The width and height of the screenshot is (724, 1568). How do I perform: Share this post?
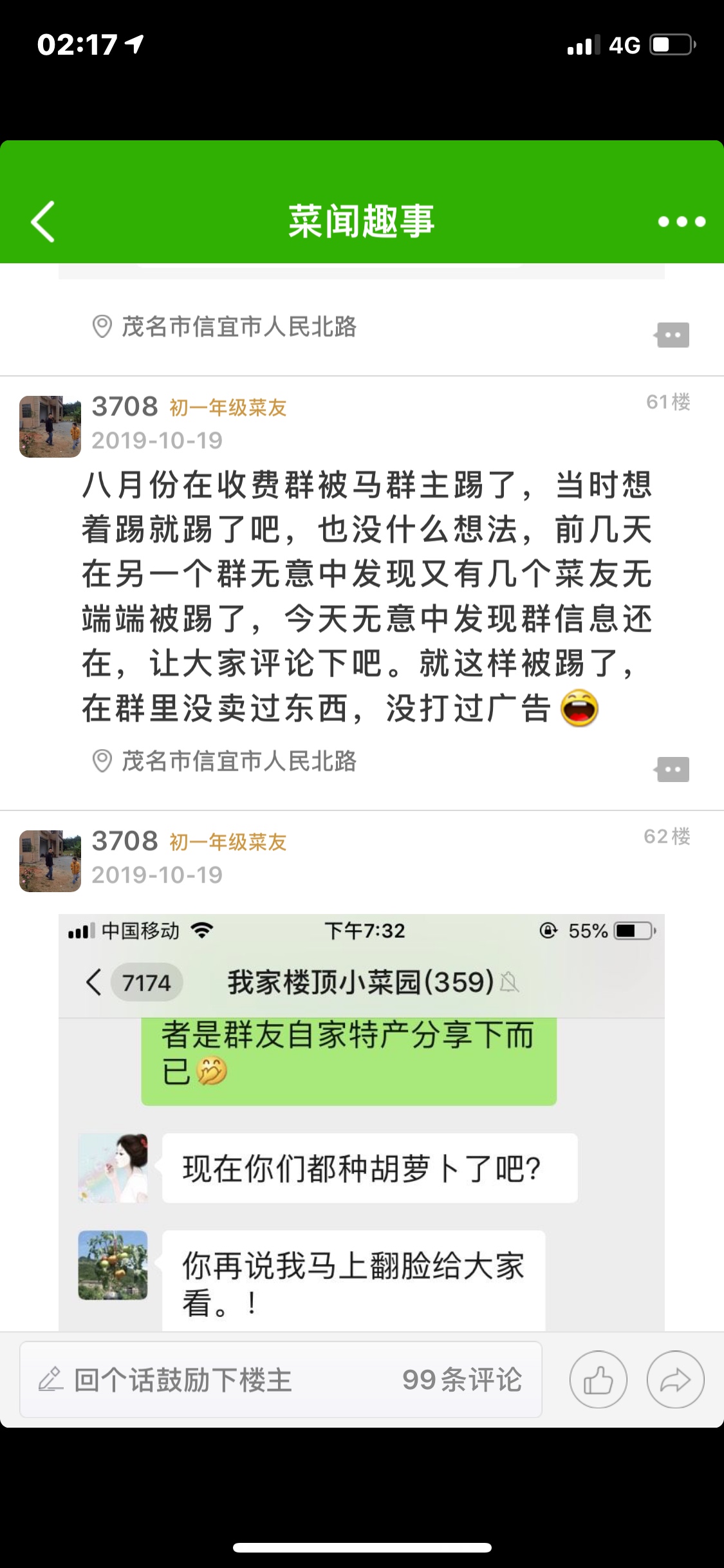[675, 1379]
